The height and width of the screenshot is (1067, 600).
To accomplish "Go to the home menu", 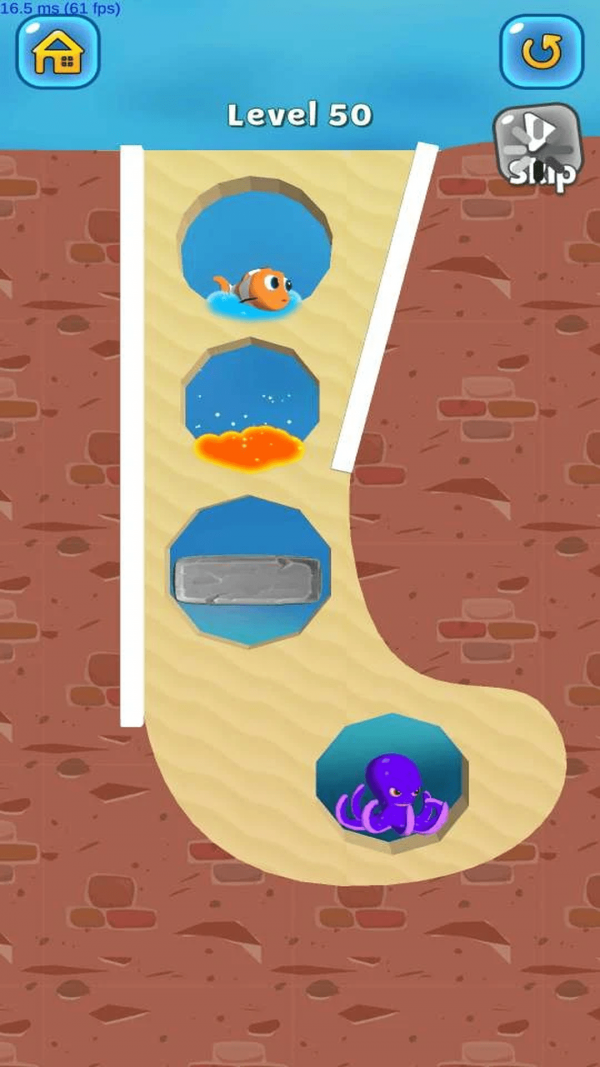I will pos(58,52).
